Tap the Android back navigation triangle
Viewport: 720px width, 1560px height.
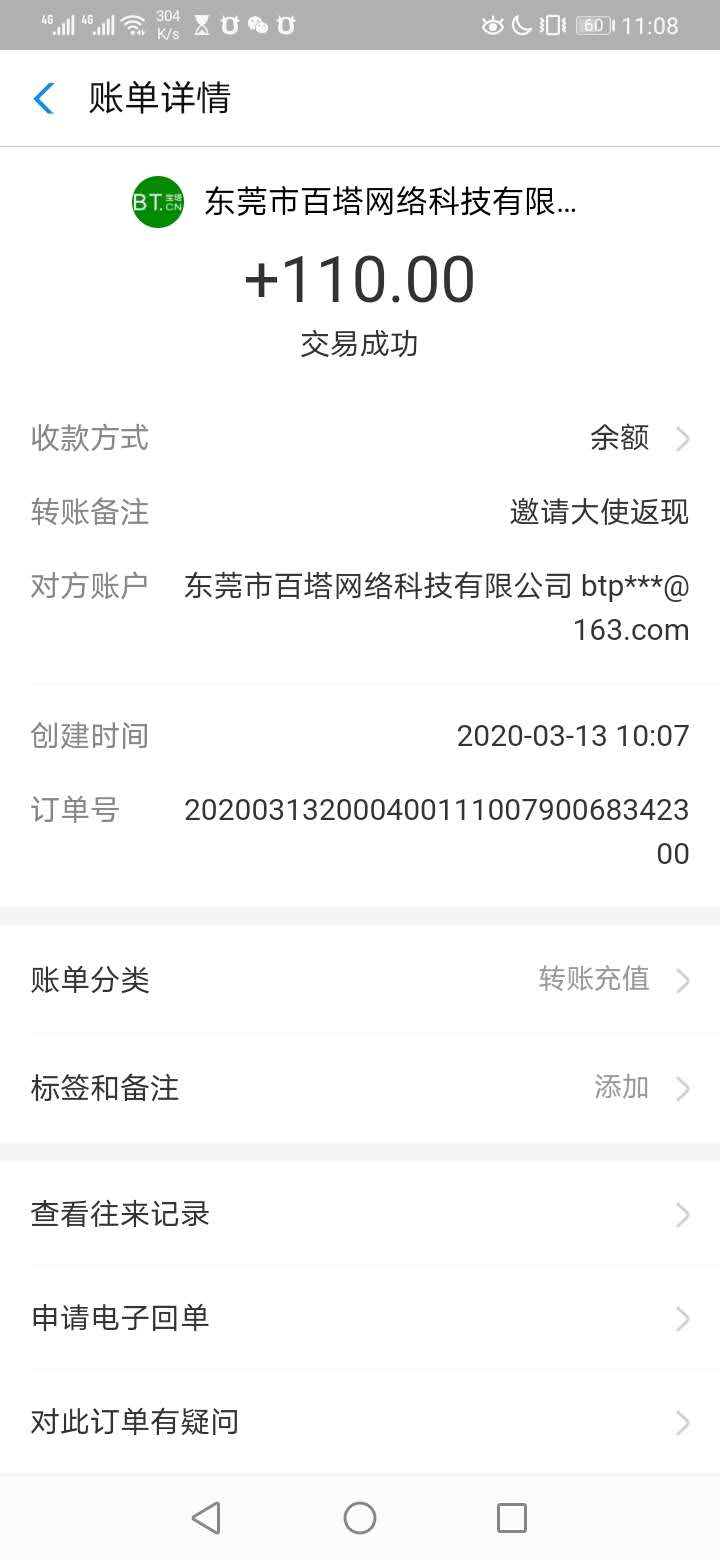(206, 1517)
